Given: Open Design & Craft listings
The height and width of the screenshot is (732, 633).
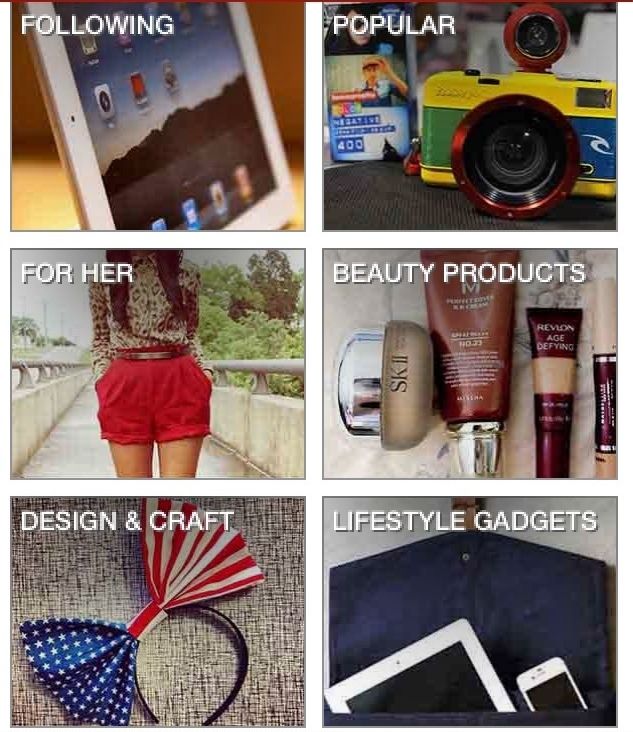Looking at the screenshot, I should pos(158,611).
